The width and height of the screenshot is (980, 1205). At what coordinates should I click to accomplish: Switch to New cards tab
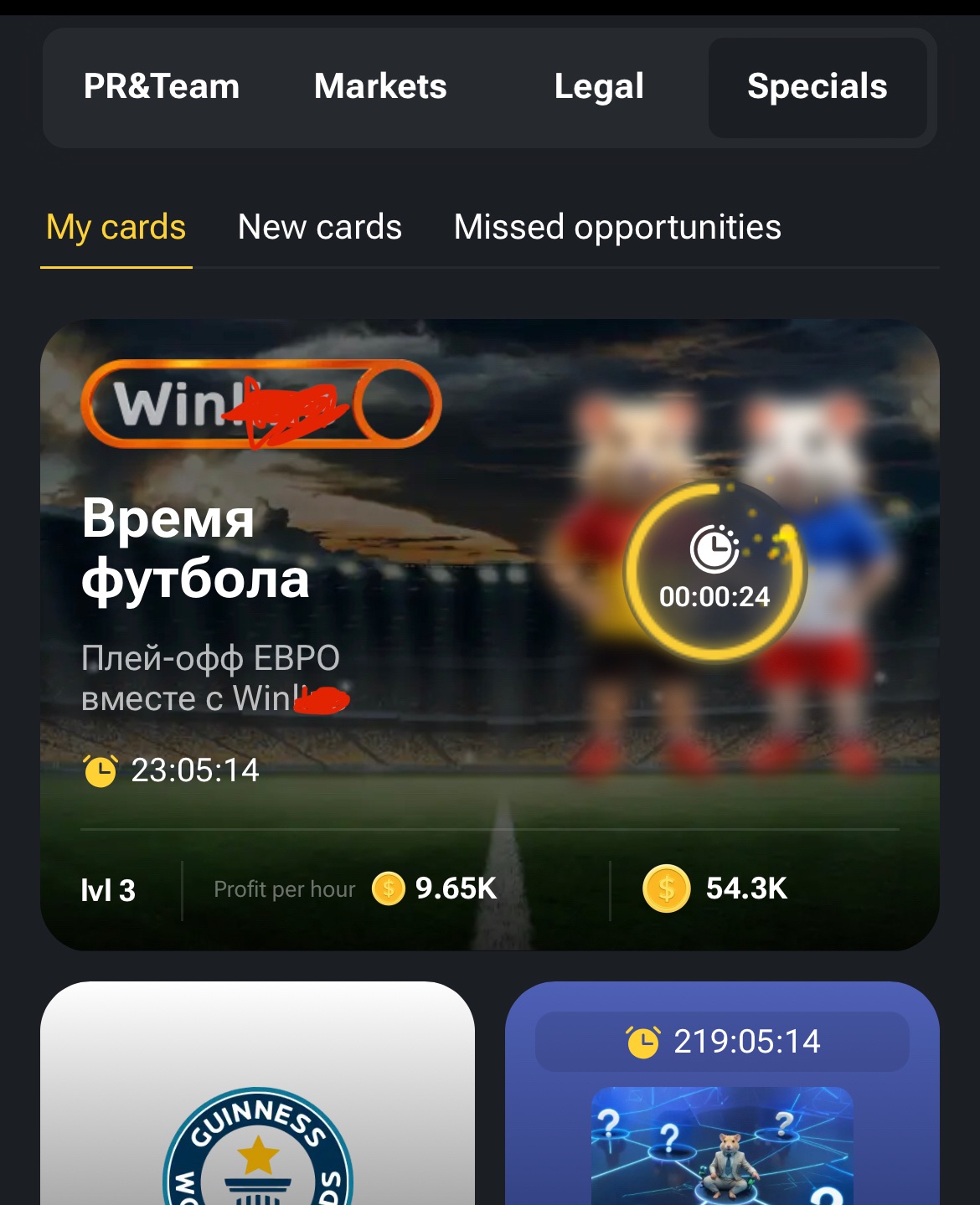click(x=320, y=228)
